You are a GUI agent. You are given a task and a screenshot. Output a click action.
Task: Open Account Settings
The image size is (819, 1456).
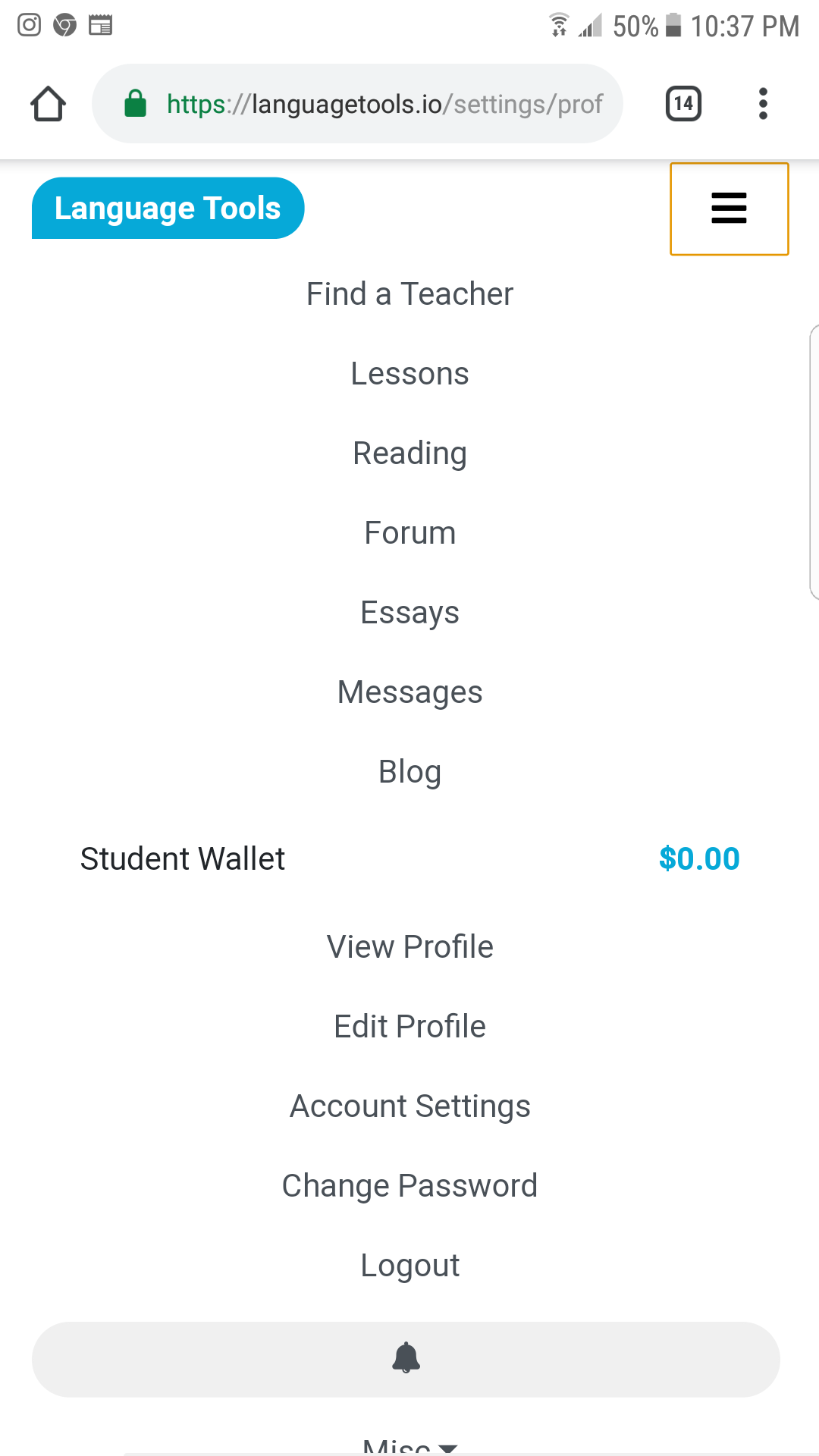pyautogui.click(x=409, y=1106)
